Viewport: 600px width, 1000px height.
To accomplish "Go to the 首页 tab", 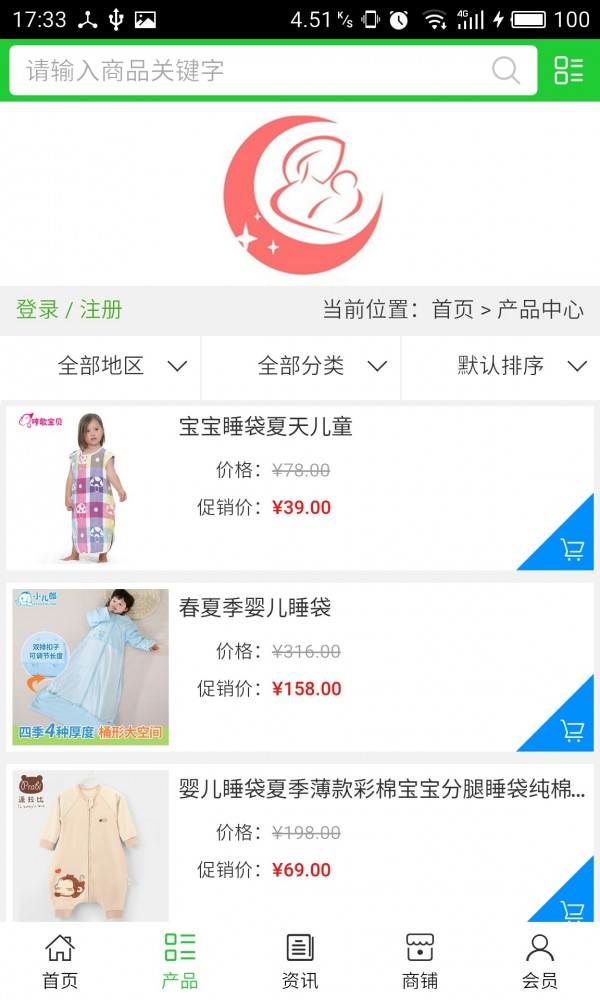I will pyautogui.click(x=60, y=960).
